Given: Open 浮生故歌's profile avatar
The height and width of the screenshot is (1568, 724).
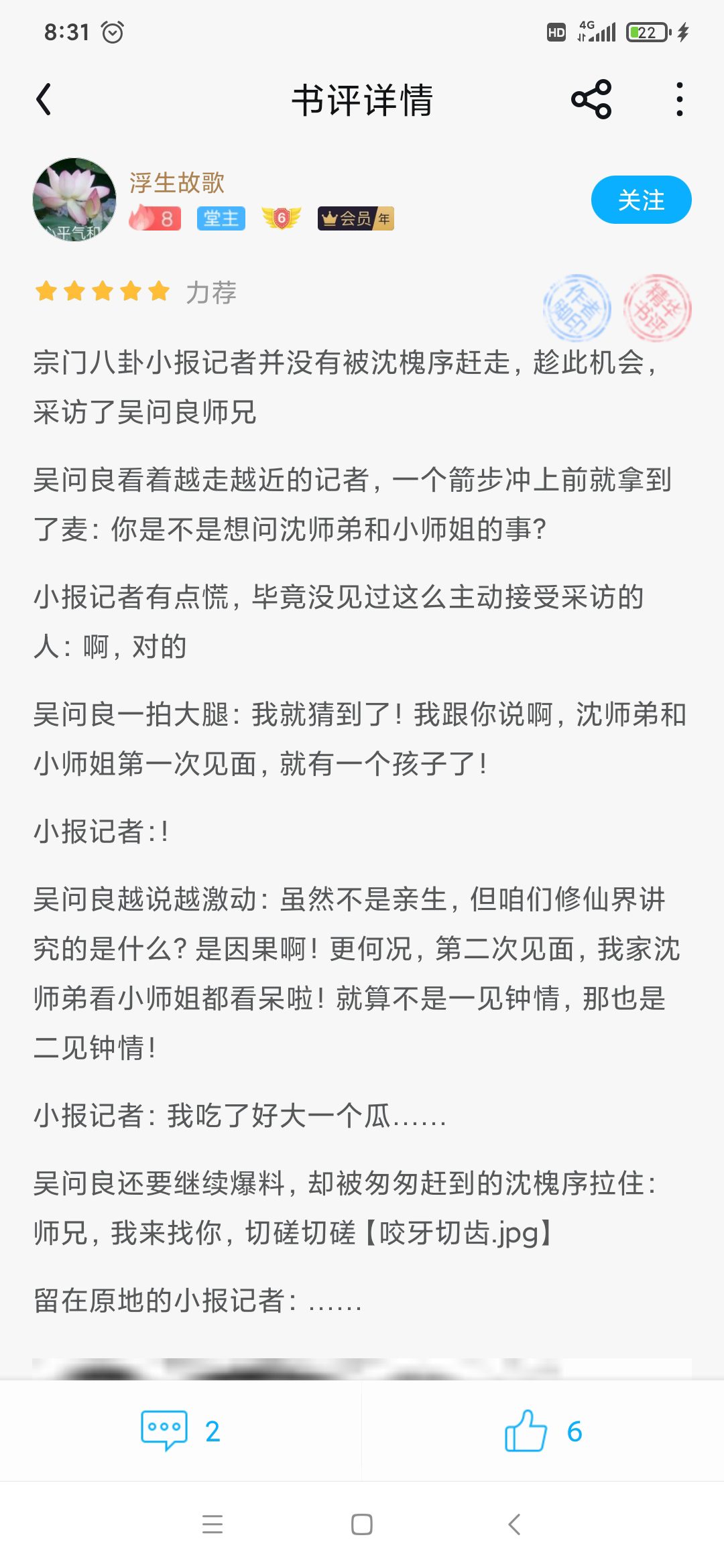Looking at the screenshot, I should [74, 200].
